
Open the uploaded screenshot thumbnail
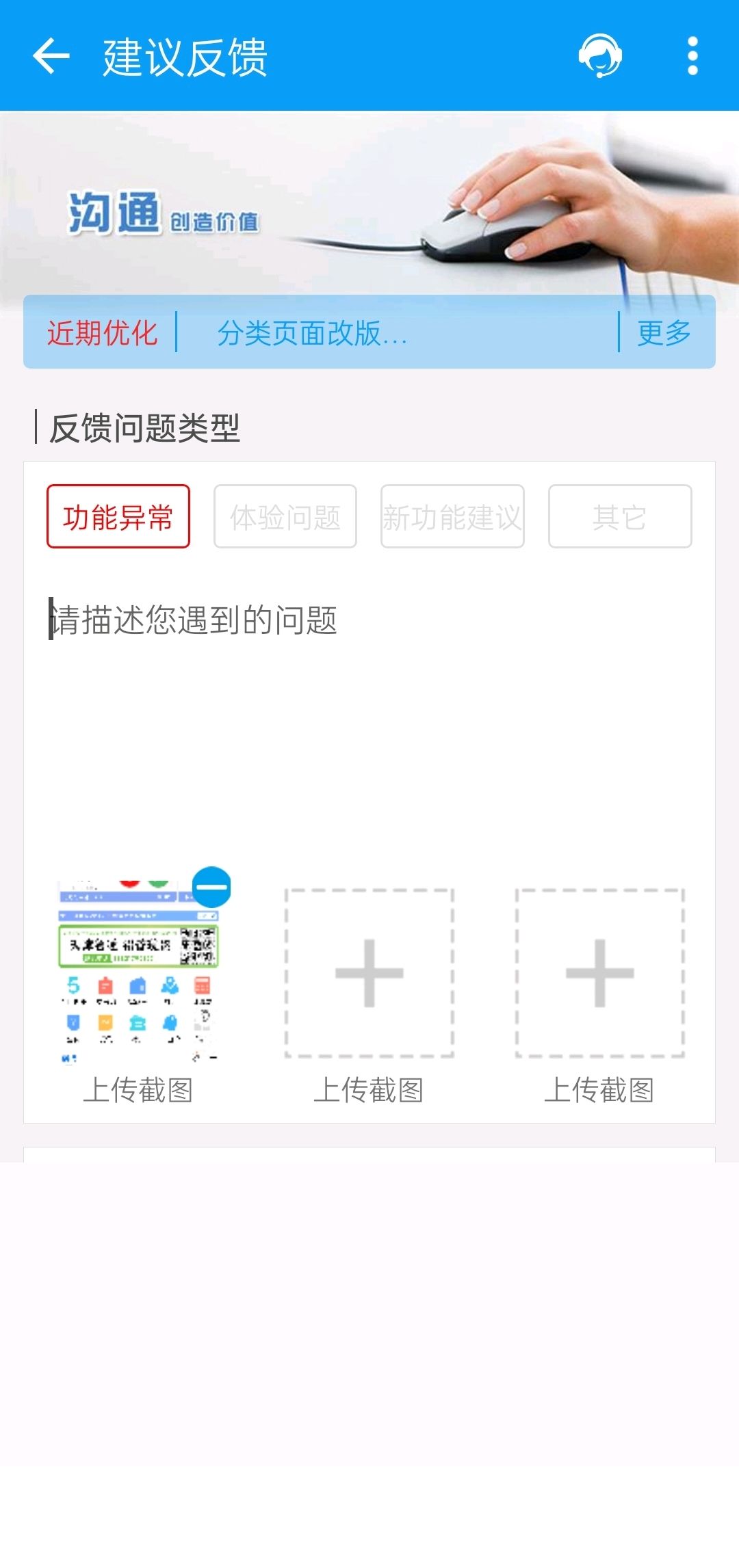(138, 972)
